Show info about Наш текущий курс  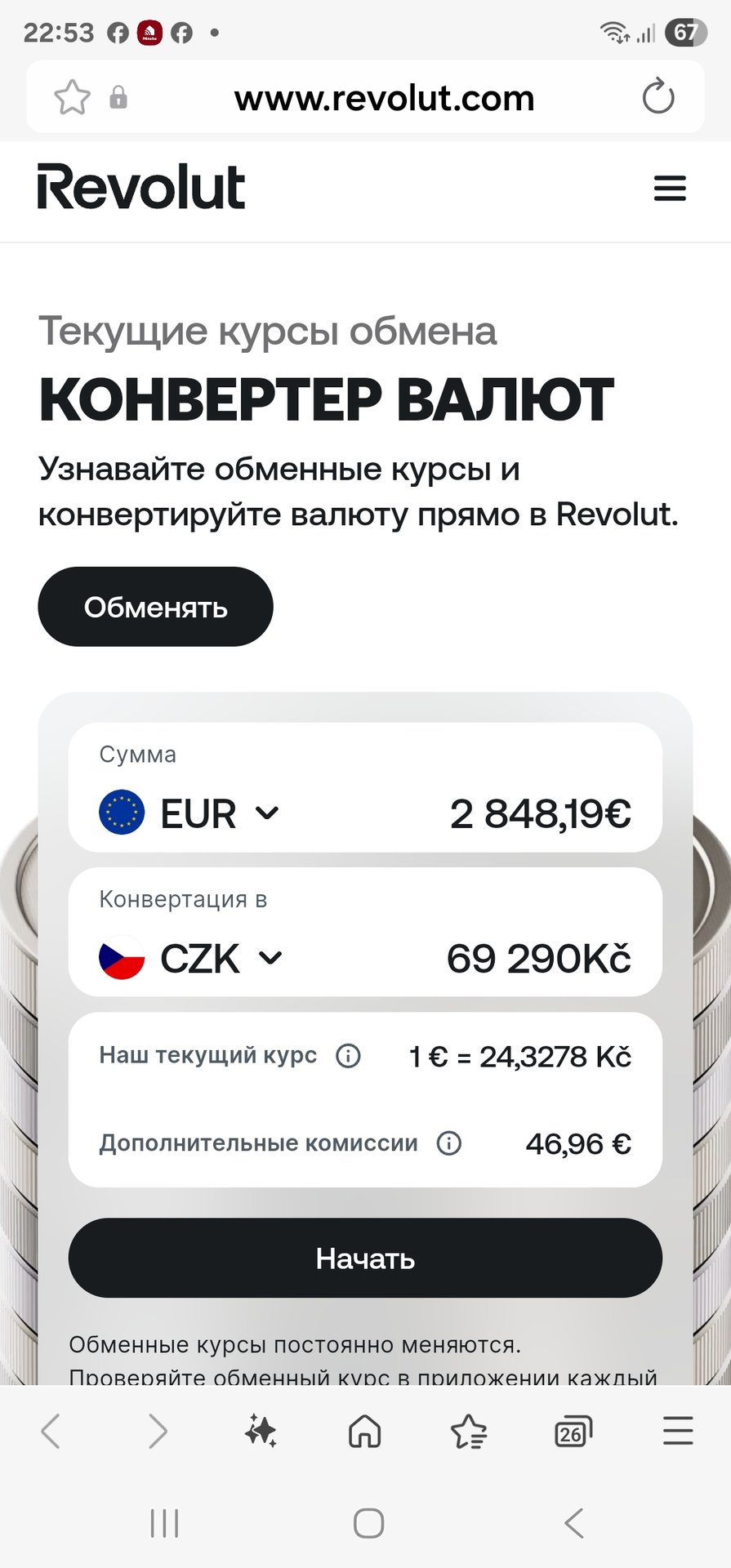(x=349, y=1056)
